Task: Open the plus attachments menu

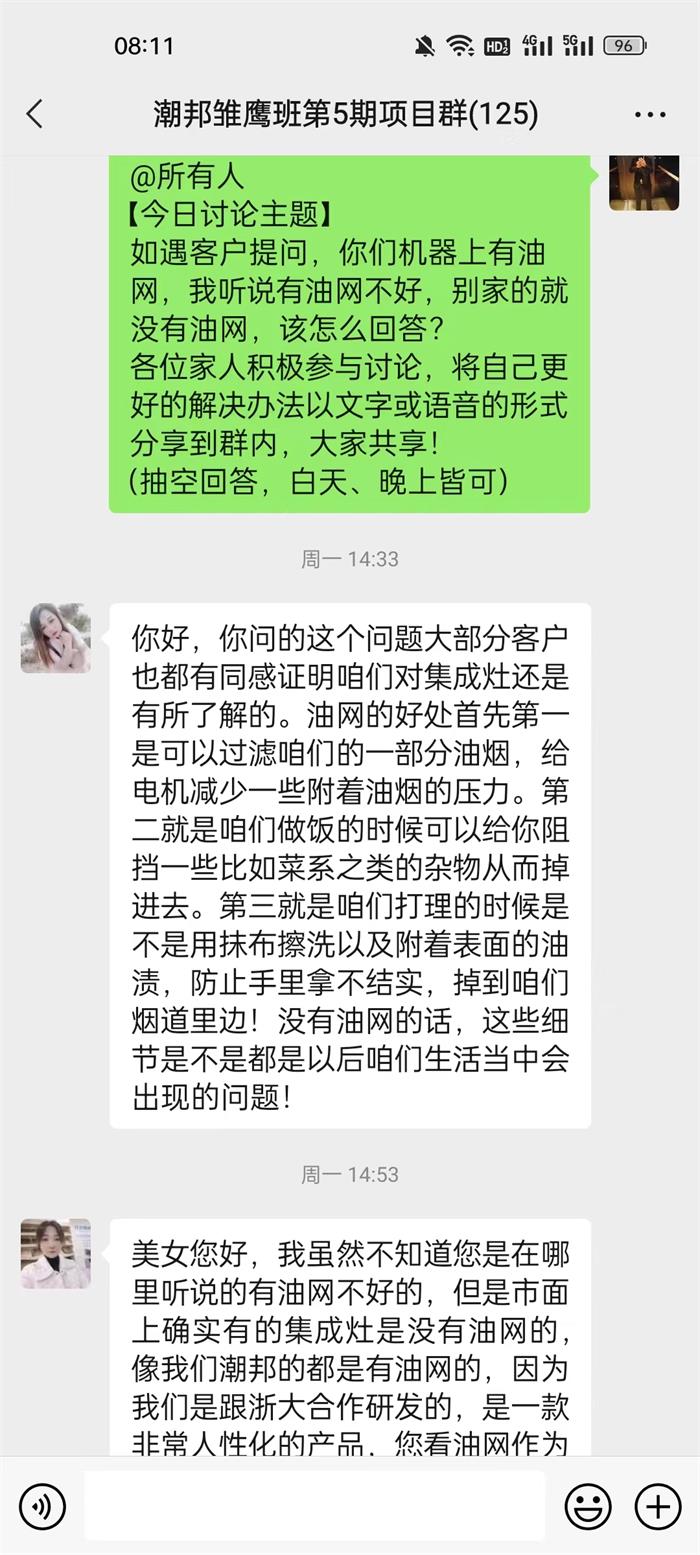Action: 658,1505
